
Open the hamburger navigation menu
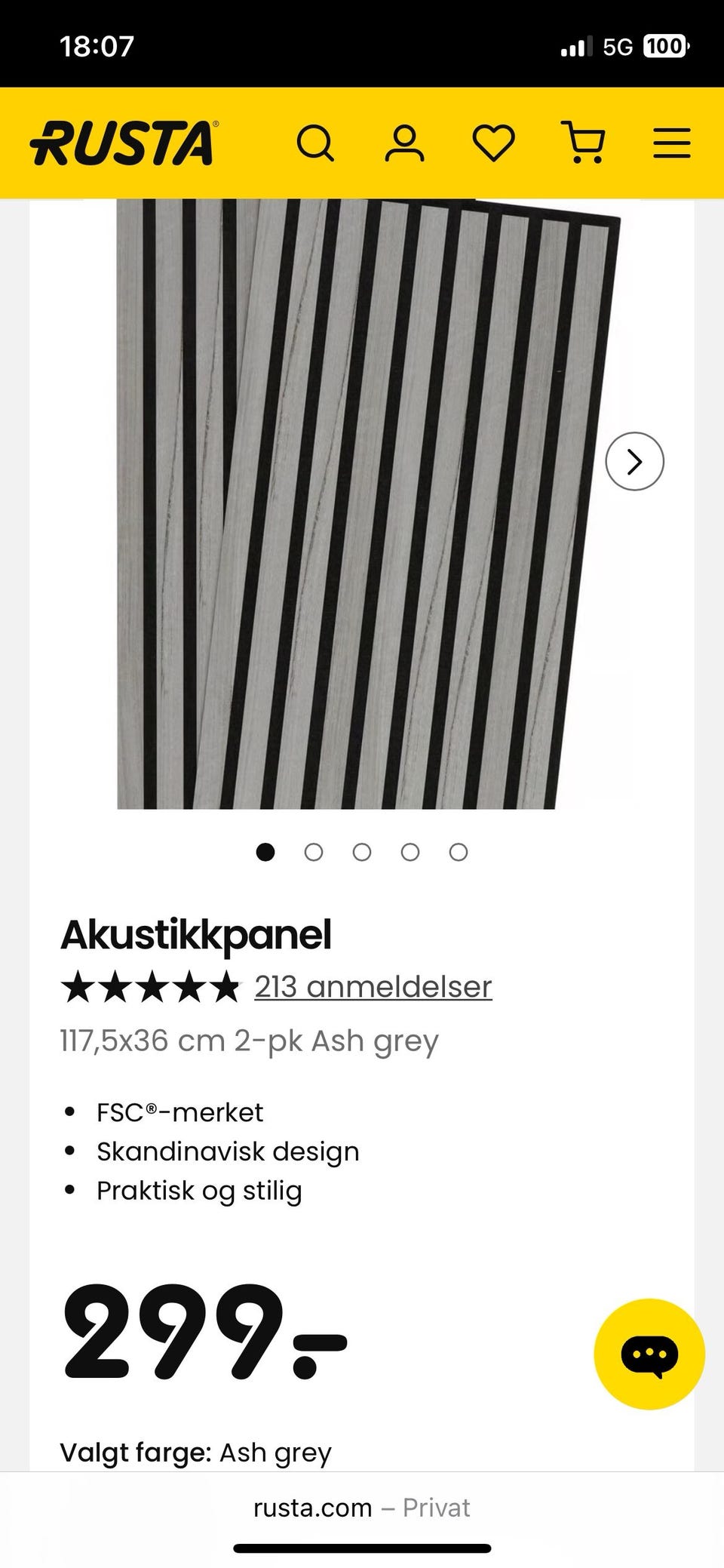point(671,142)
